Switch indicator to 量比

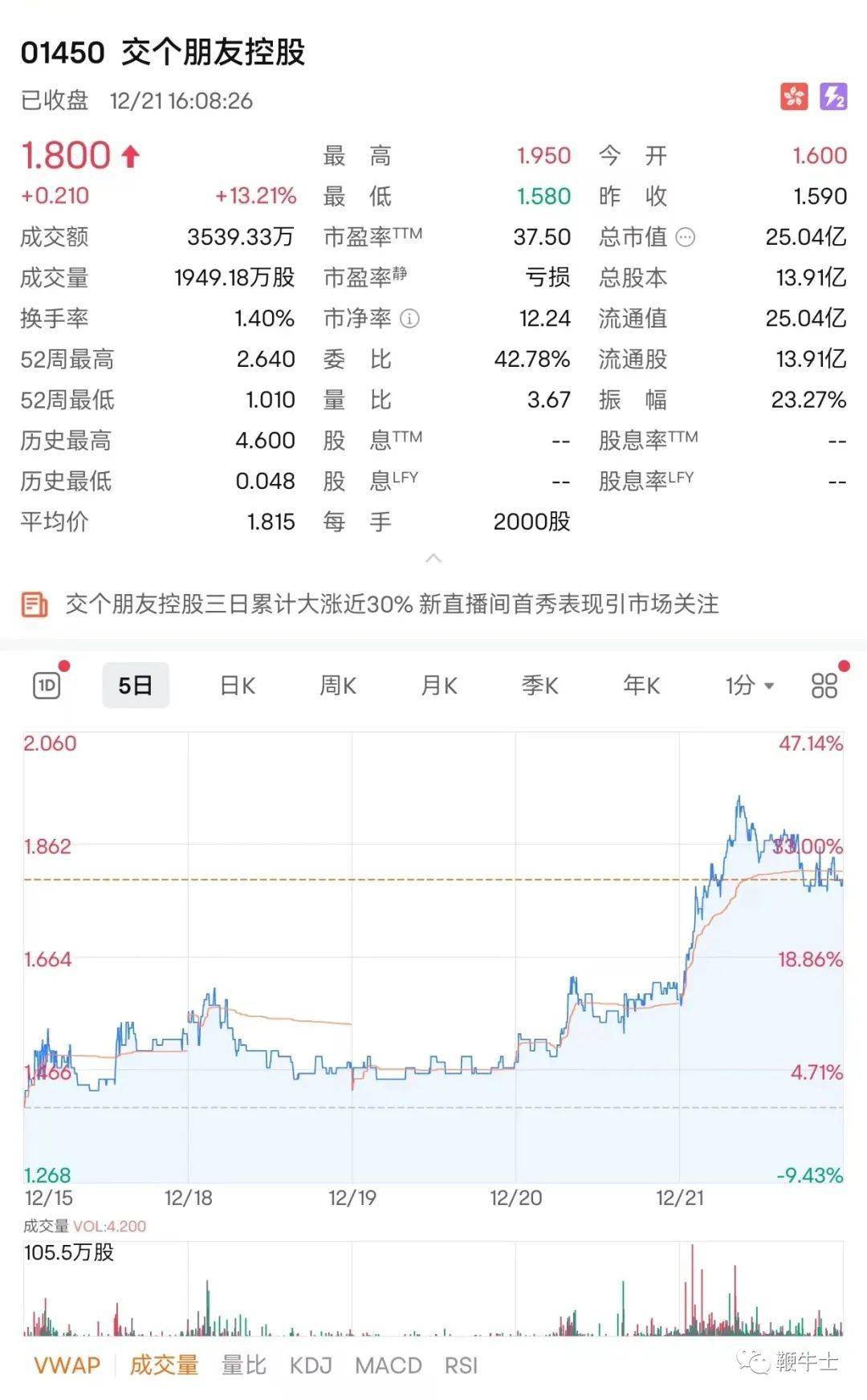point(244,1365)
